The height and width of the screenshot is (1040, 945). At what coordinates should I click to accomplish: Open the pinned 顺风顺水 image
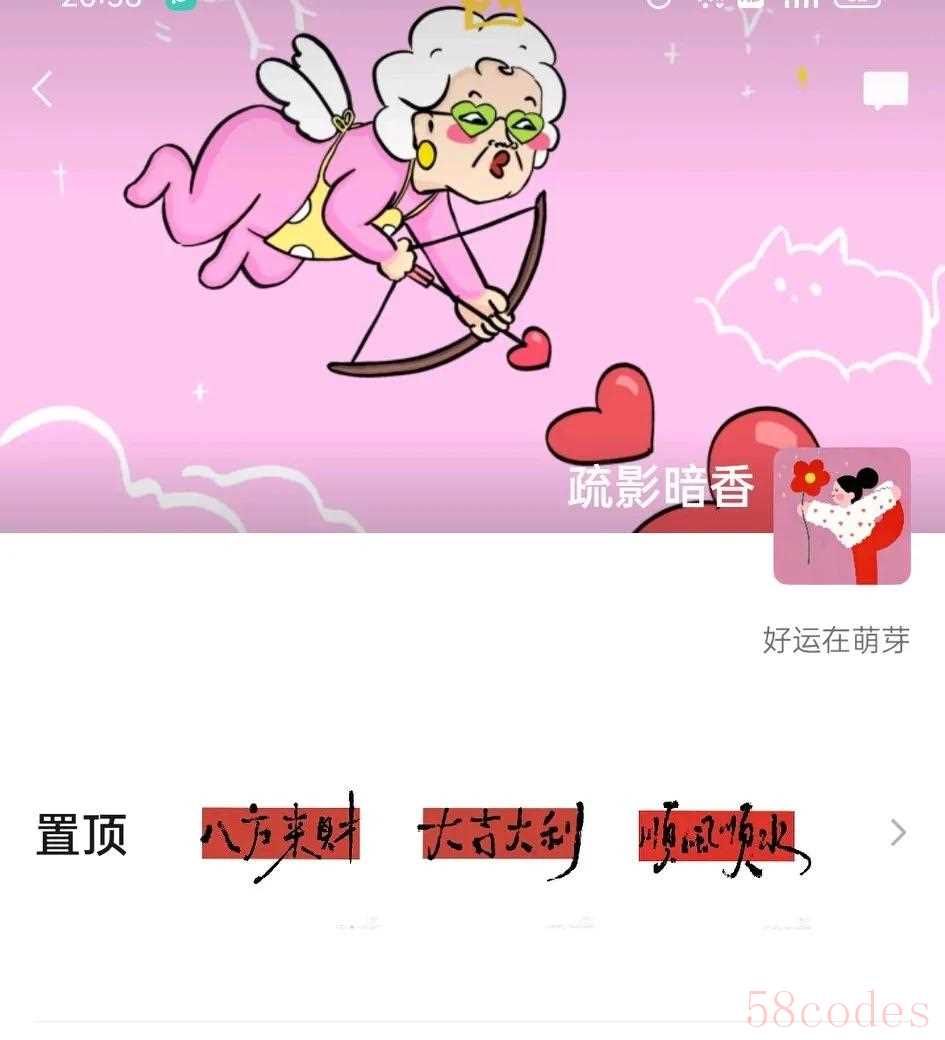pos(720,840)
